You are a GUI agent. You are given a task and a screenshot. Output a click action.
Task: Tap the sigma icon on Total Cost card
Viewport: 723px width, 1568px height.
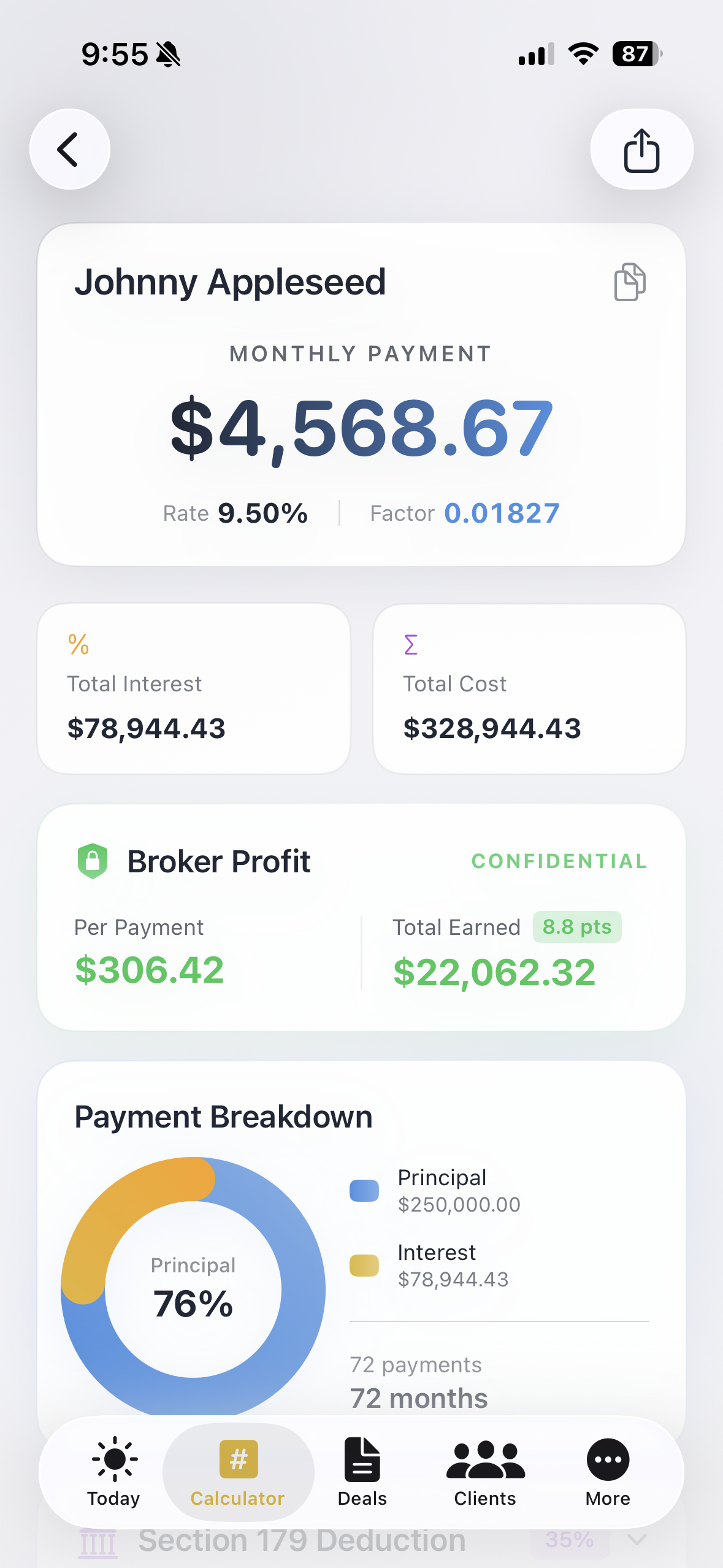(x=410, y=644)
